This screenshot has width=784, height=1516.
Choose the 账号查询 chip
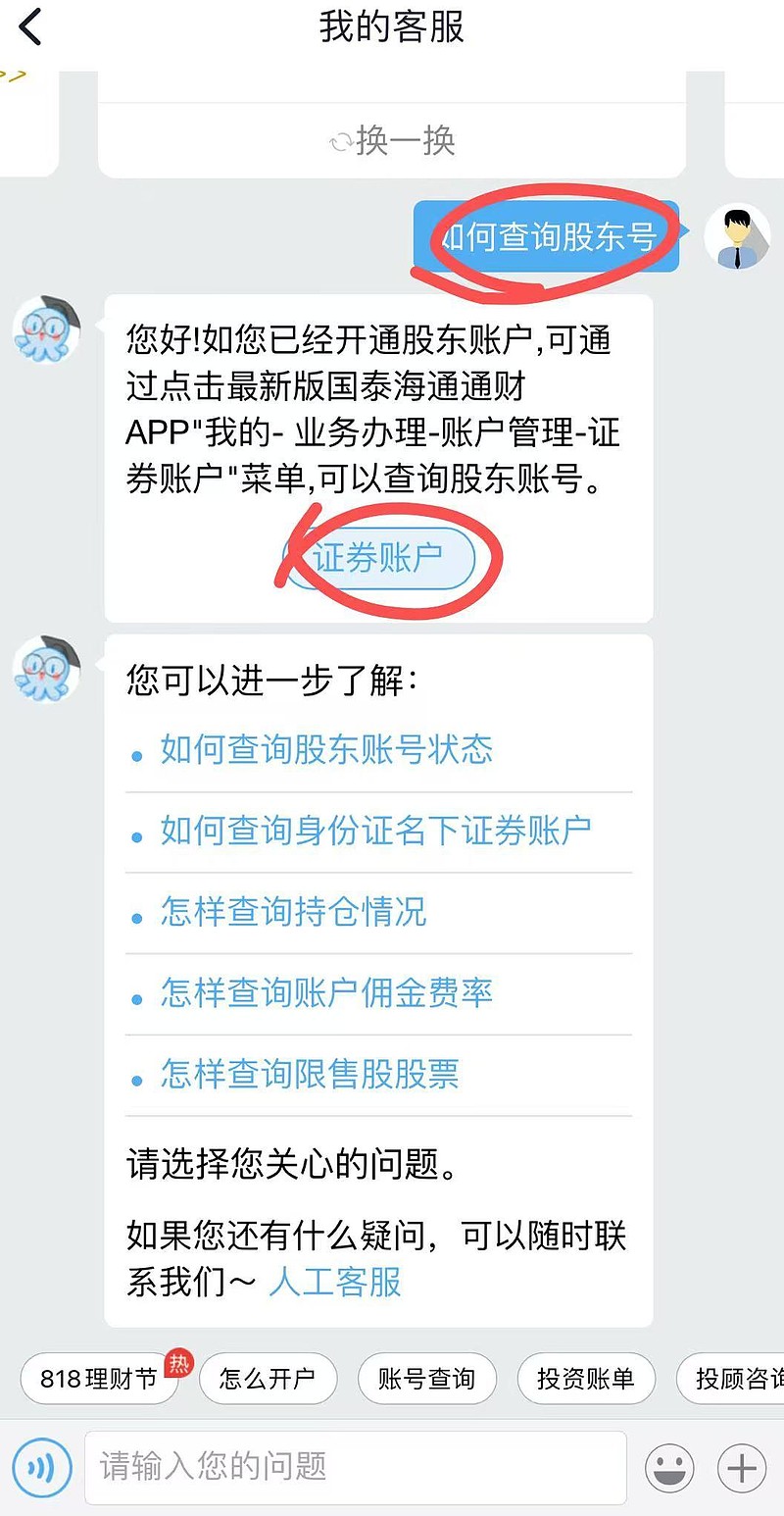pyautogui.click(x=426, y=1379)
